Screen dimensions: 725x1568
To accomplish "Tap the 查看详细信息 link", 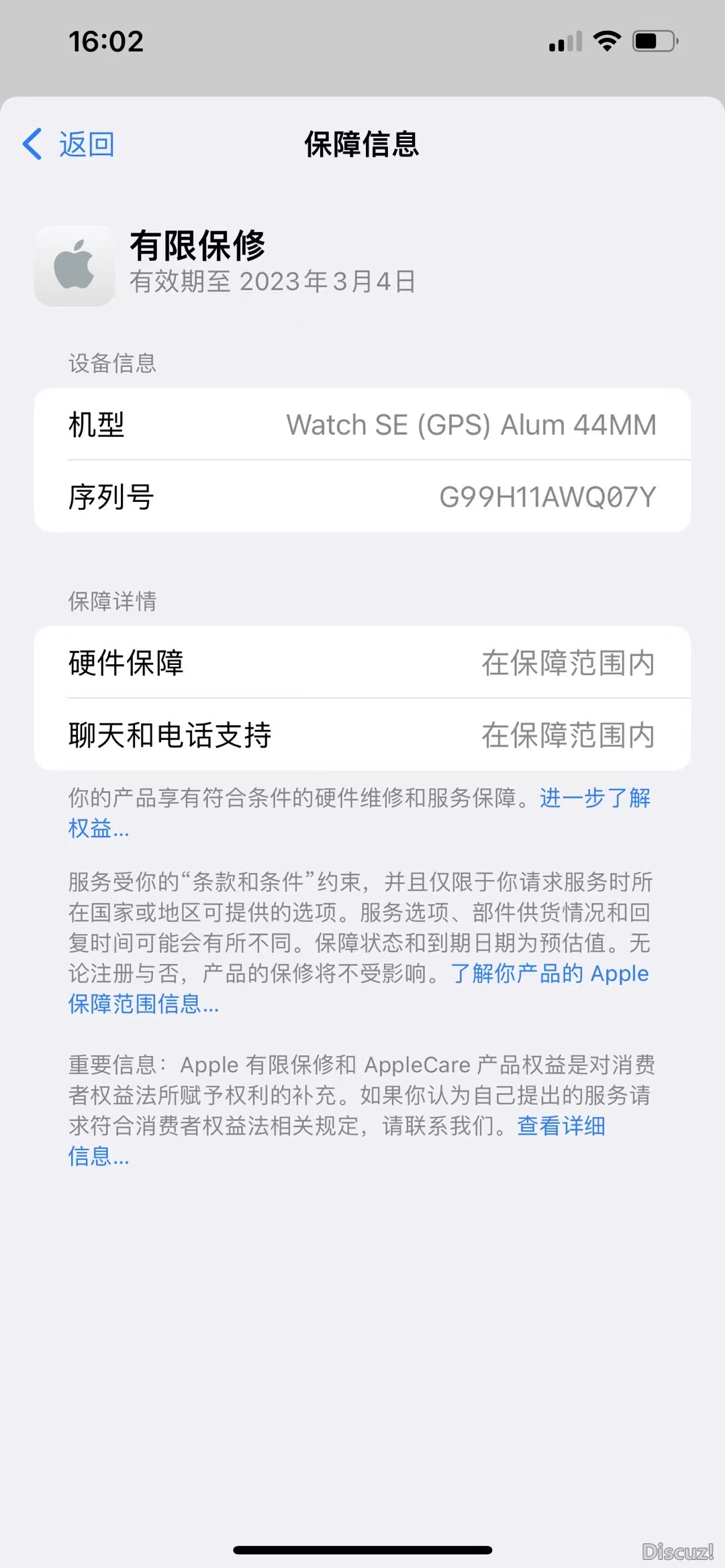I will (561, 1126).
